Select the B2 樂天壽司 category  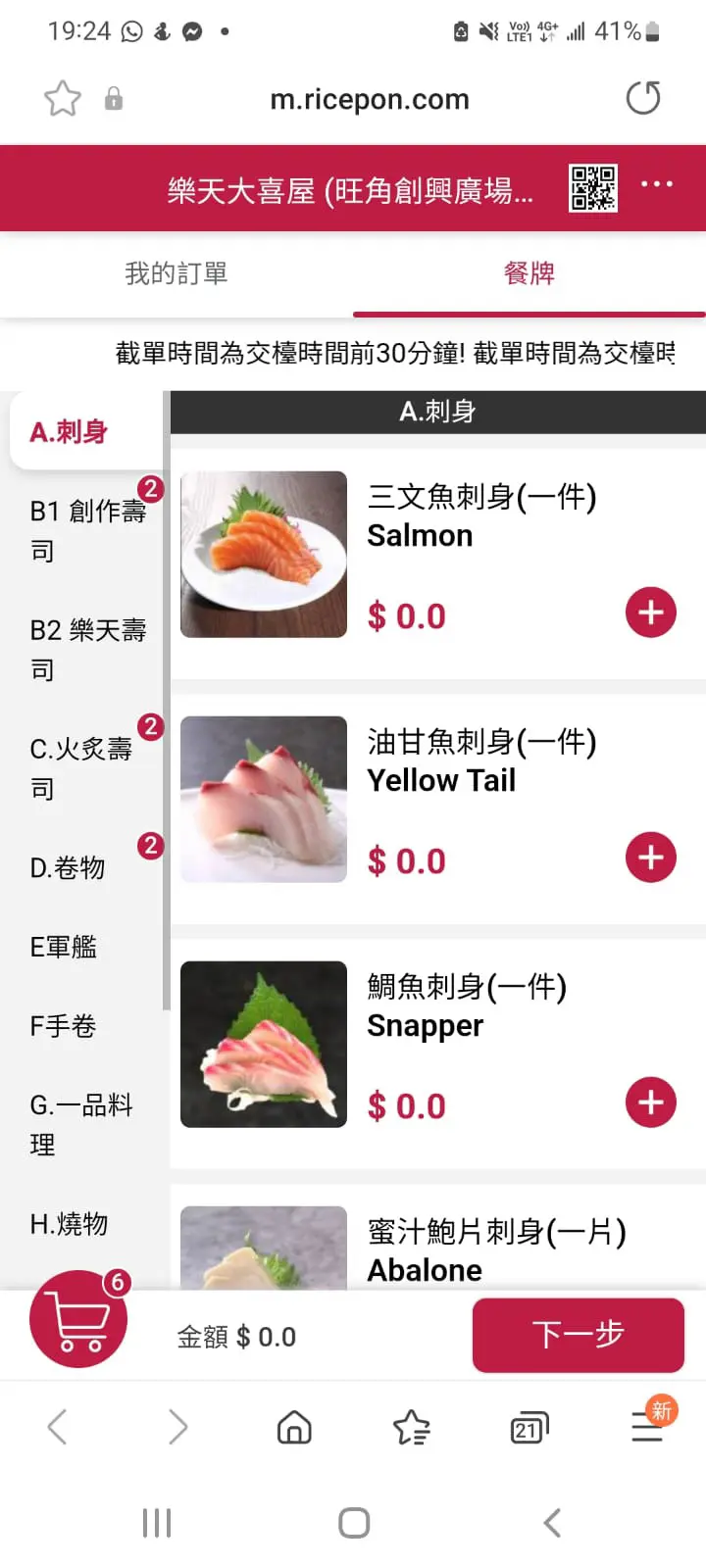point(86,649)
